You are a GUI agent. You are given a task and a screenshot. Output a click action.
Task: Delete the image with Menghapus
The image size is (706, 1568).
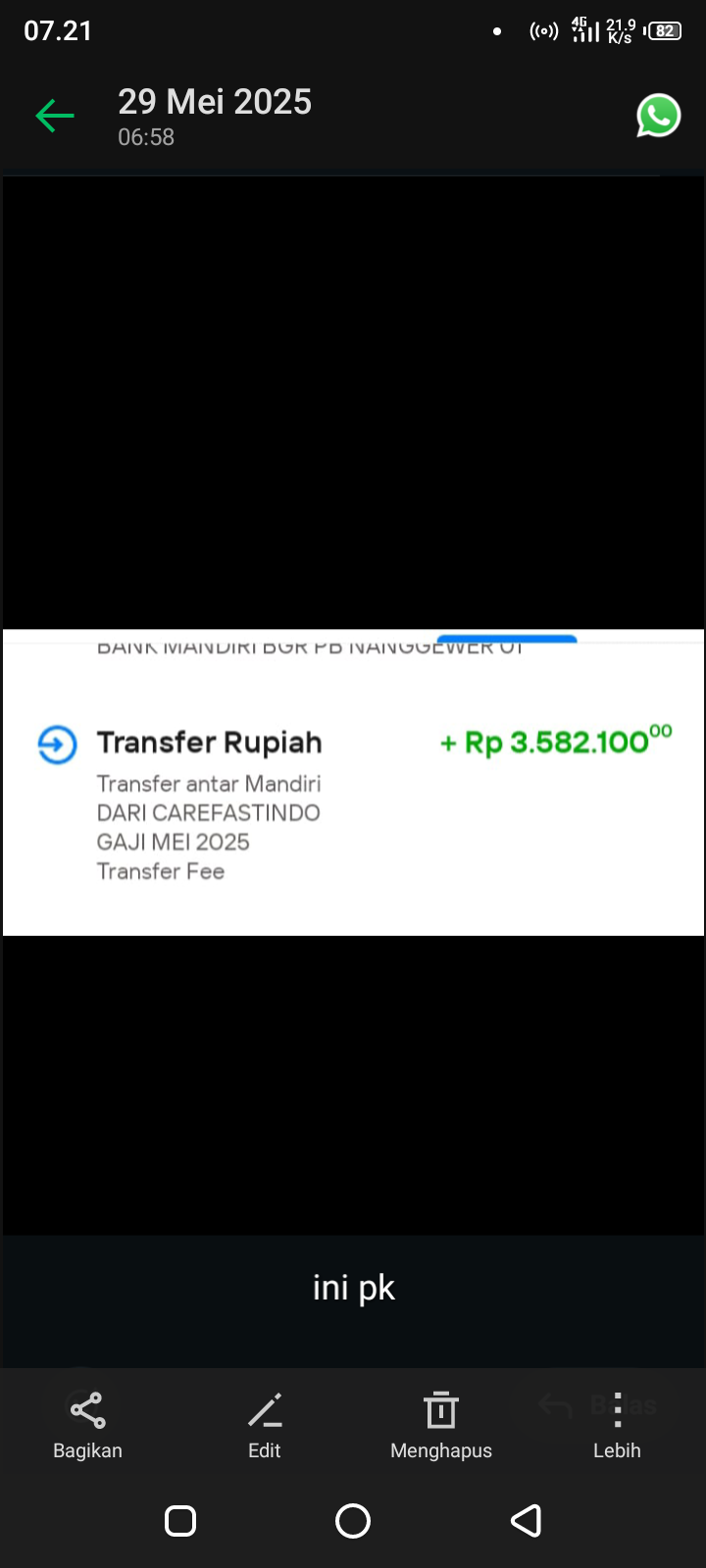(x=441, y=1426)
